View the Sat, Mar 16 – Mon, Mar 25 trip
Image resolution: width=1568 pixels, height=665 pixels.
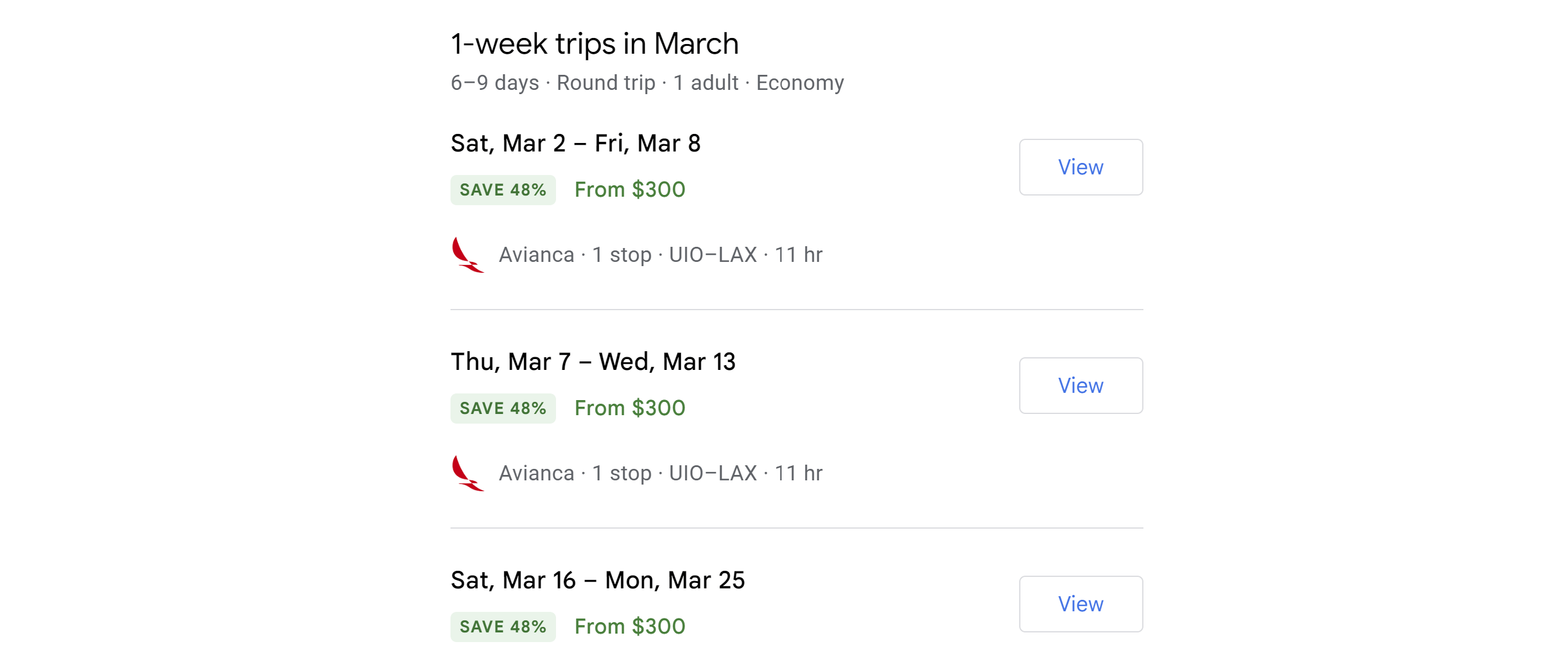tap(1081, 603)
